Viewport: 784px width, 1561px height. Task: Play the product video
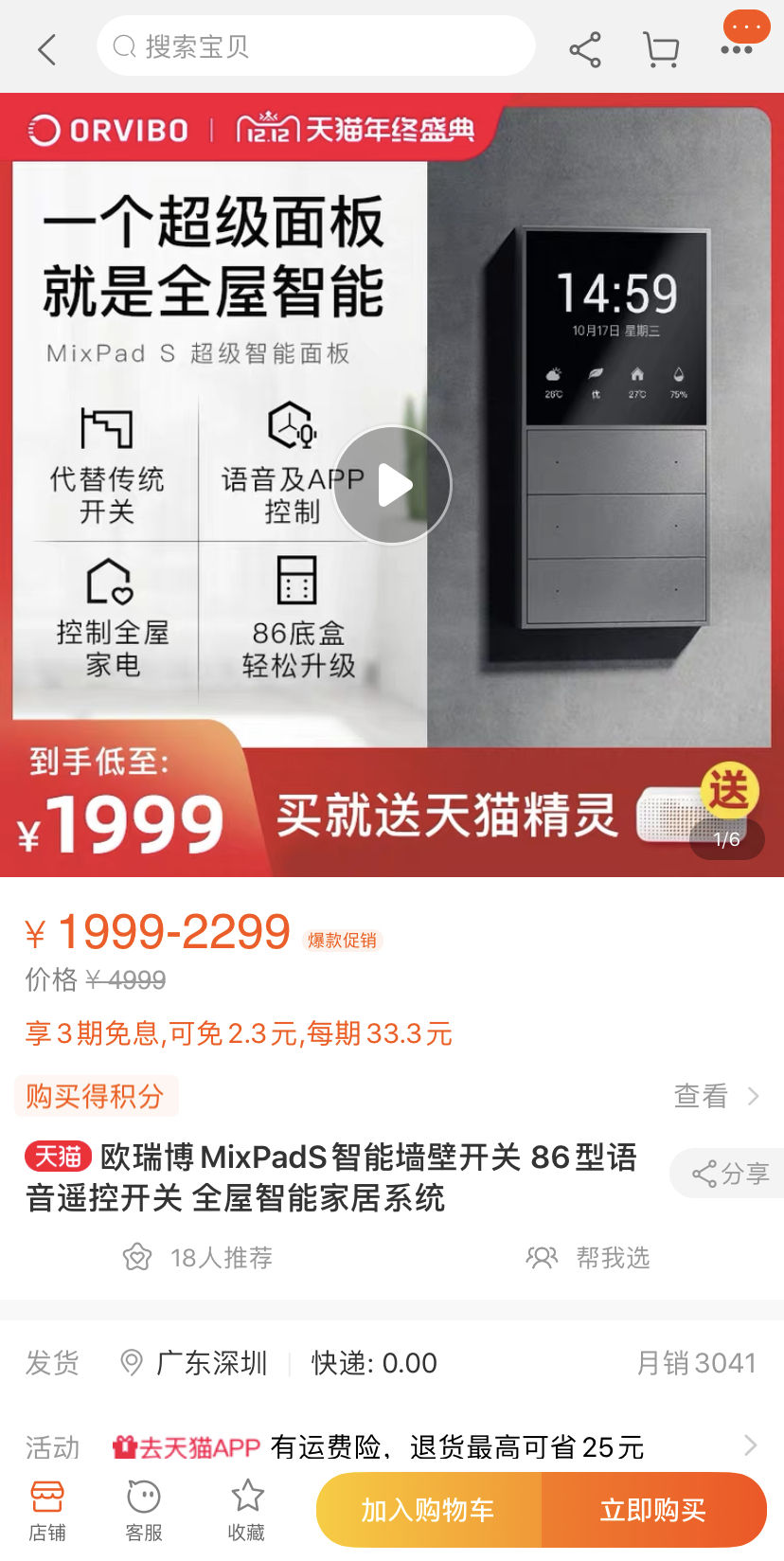click(392, 485)
